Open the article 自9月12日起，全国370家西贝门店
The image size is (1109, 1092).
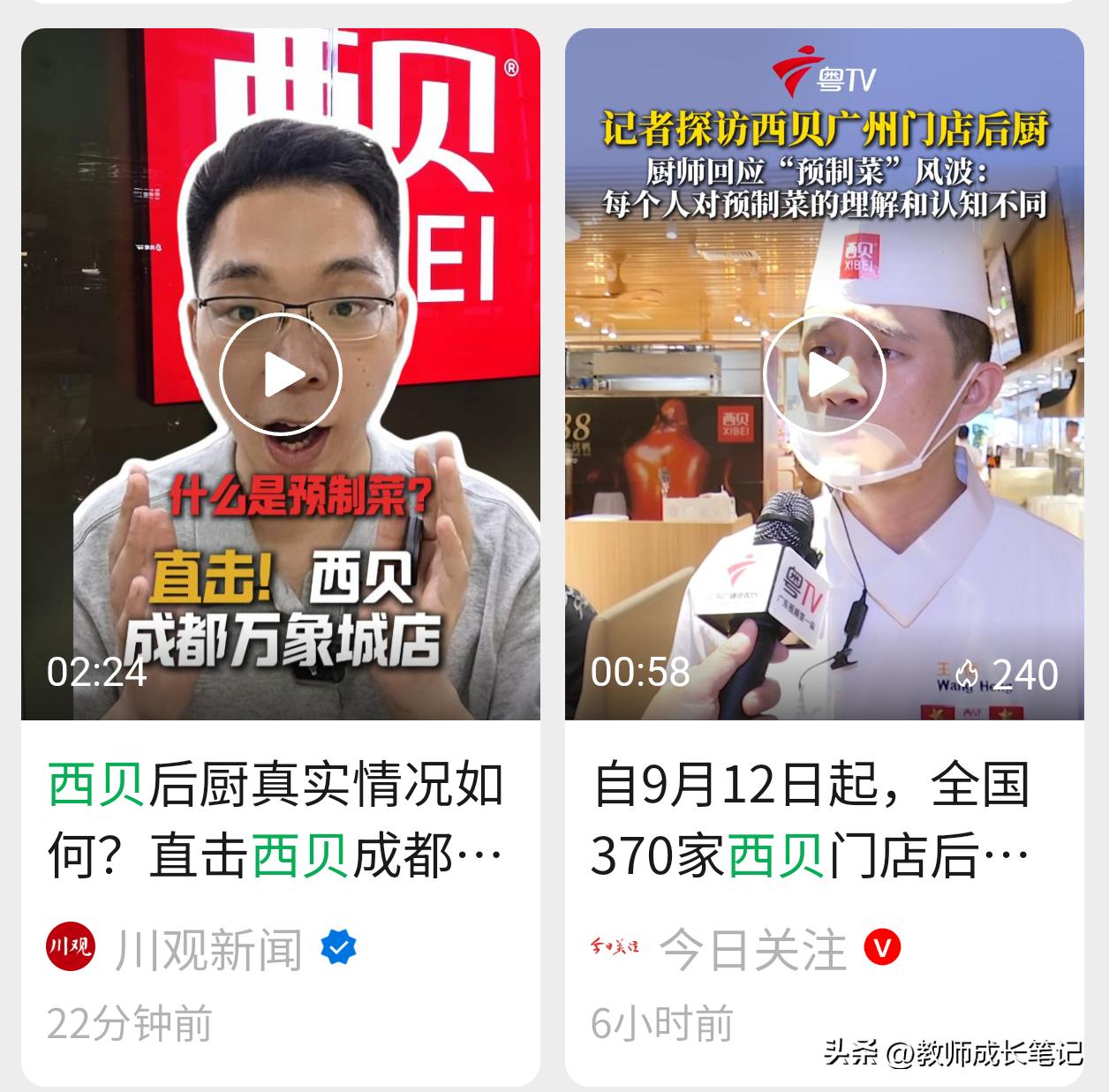click(811, 821)
